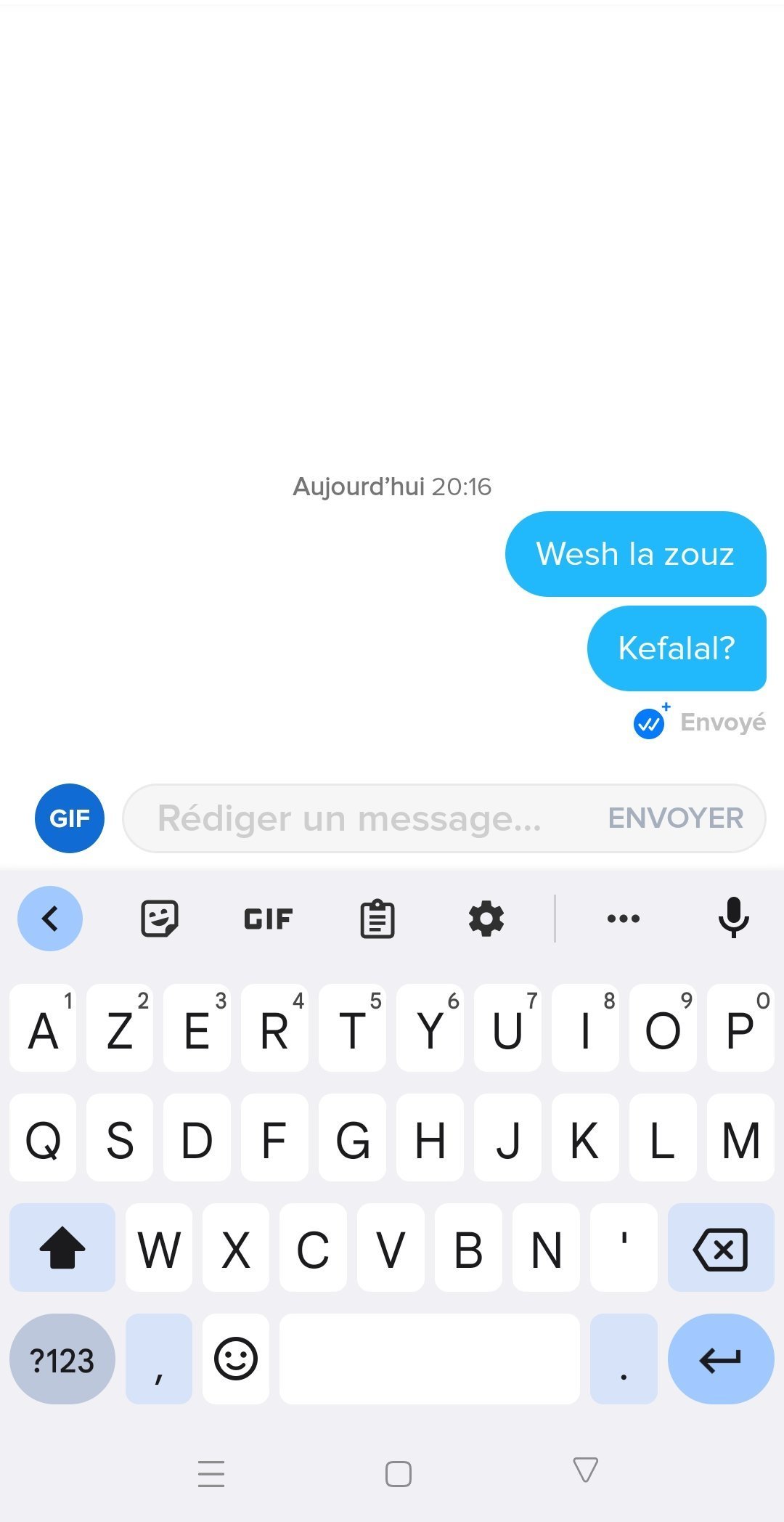The image size is (784, 1522).
Task: Show more keyboard options (three dots)
Action: click(x=624, y=919)
